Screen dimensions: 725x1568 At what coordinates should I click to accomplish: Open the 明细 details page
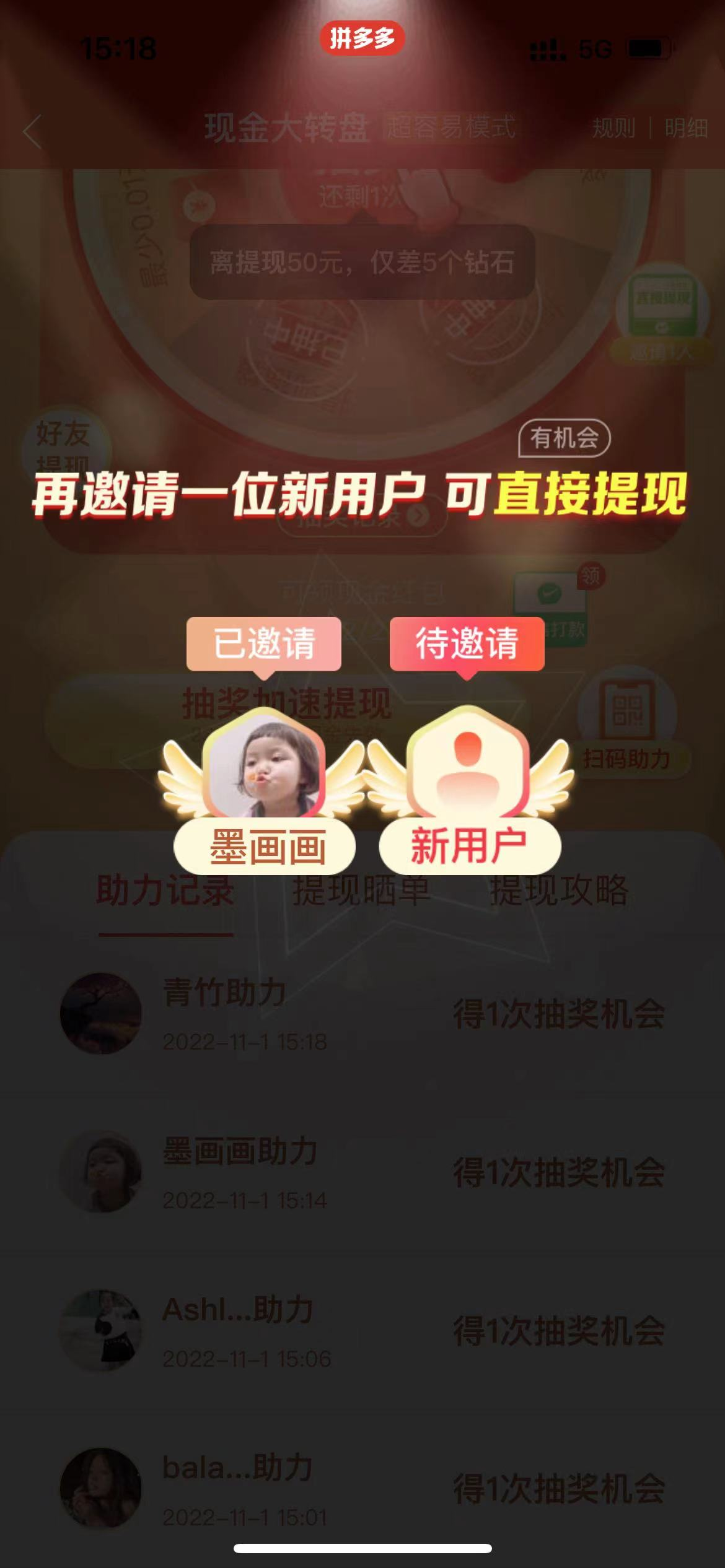(x=686, y=128)
